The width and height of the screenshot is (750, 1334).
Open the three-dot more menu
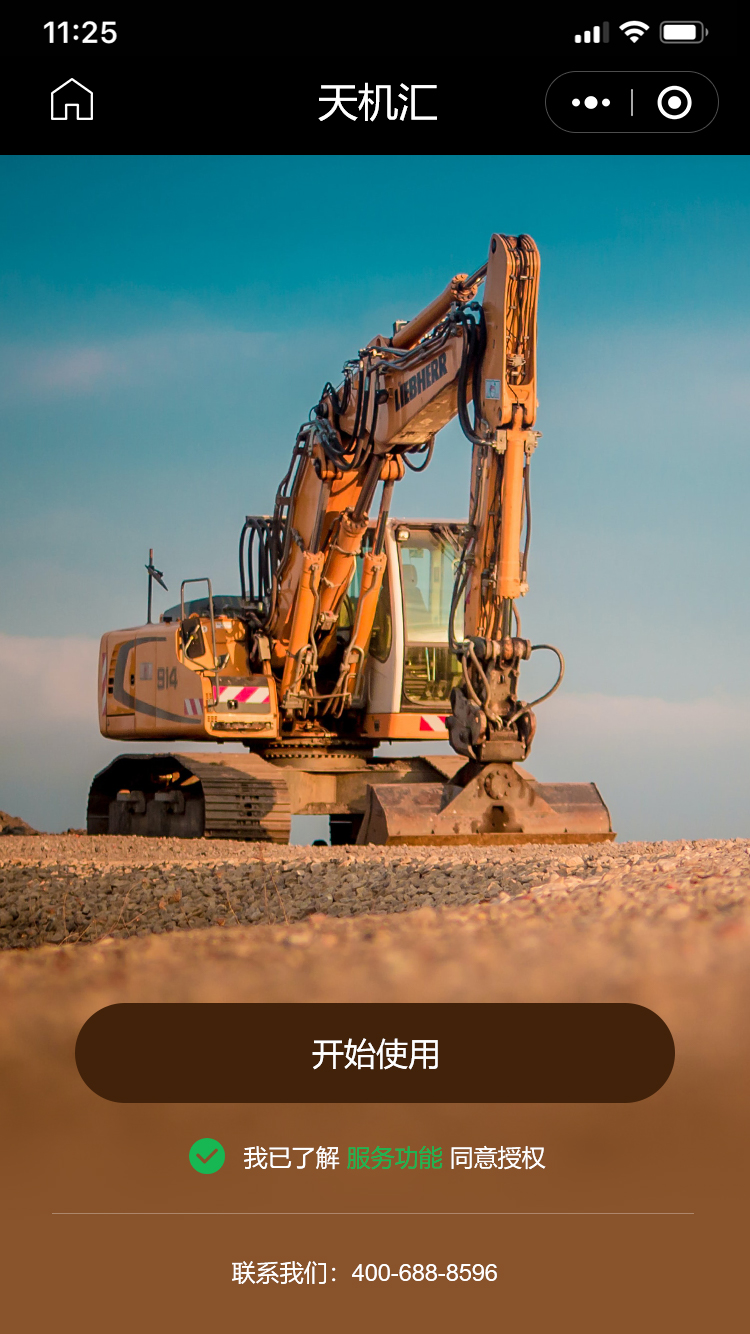click(591, 102)
